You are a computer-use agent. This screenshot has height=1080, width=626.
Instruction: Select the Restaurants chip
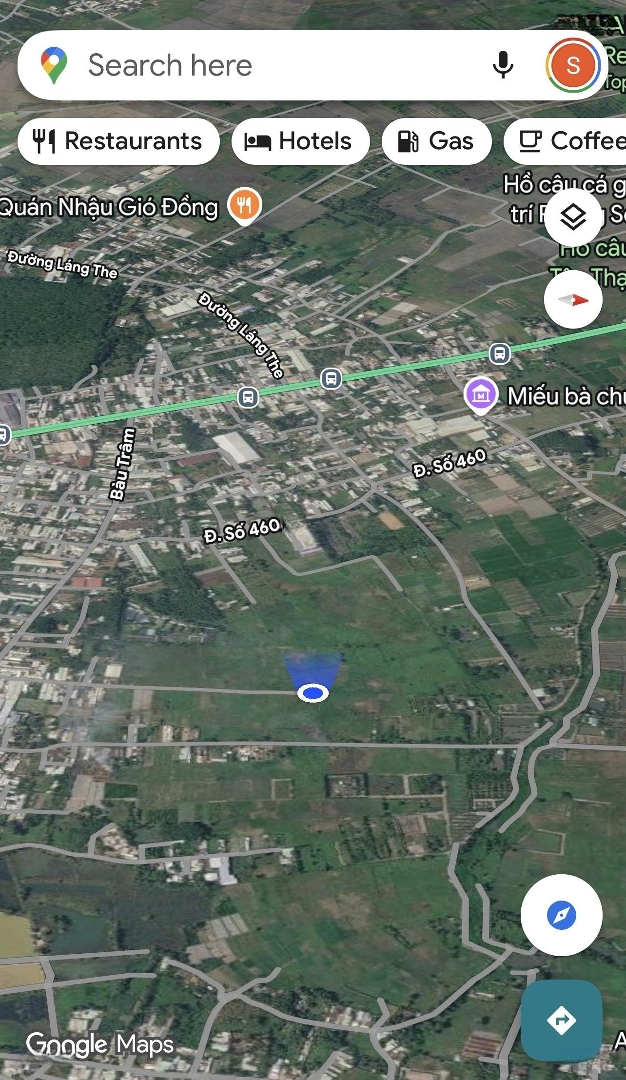[118, 141]
